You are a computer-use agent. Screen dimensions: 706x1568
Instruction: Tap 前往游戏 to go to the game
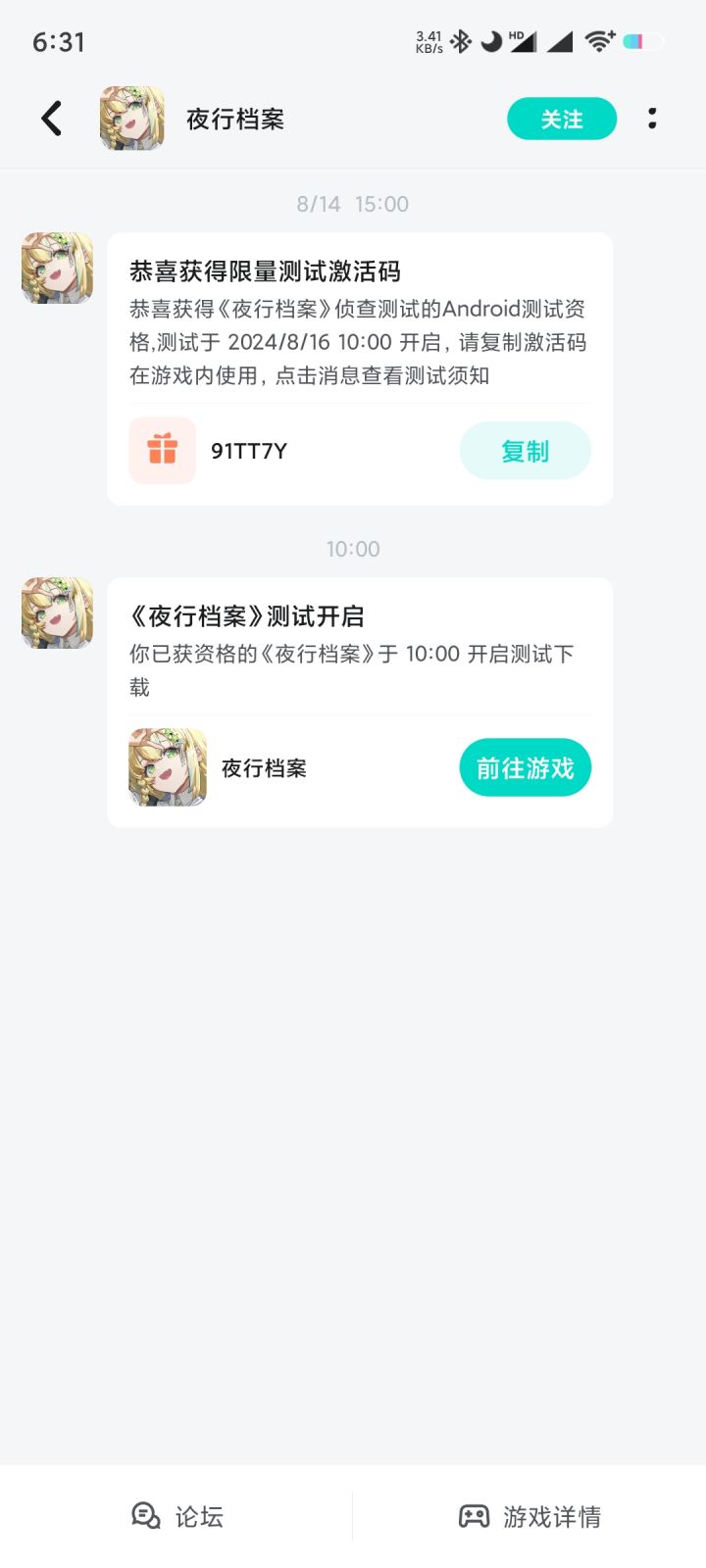(x=525, y=767)
